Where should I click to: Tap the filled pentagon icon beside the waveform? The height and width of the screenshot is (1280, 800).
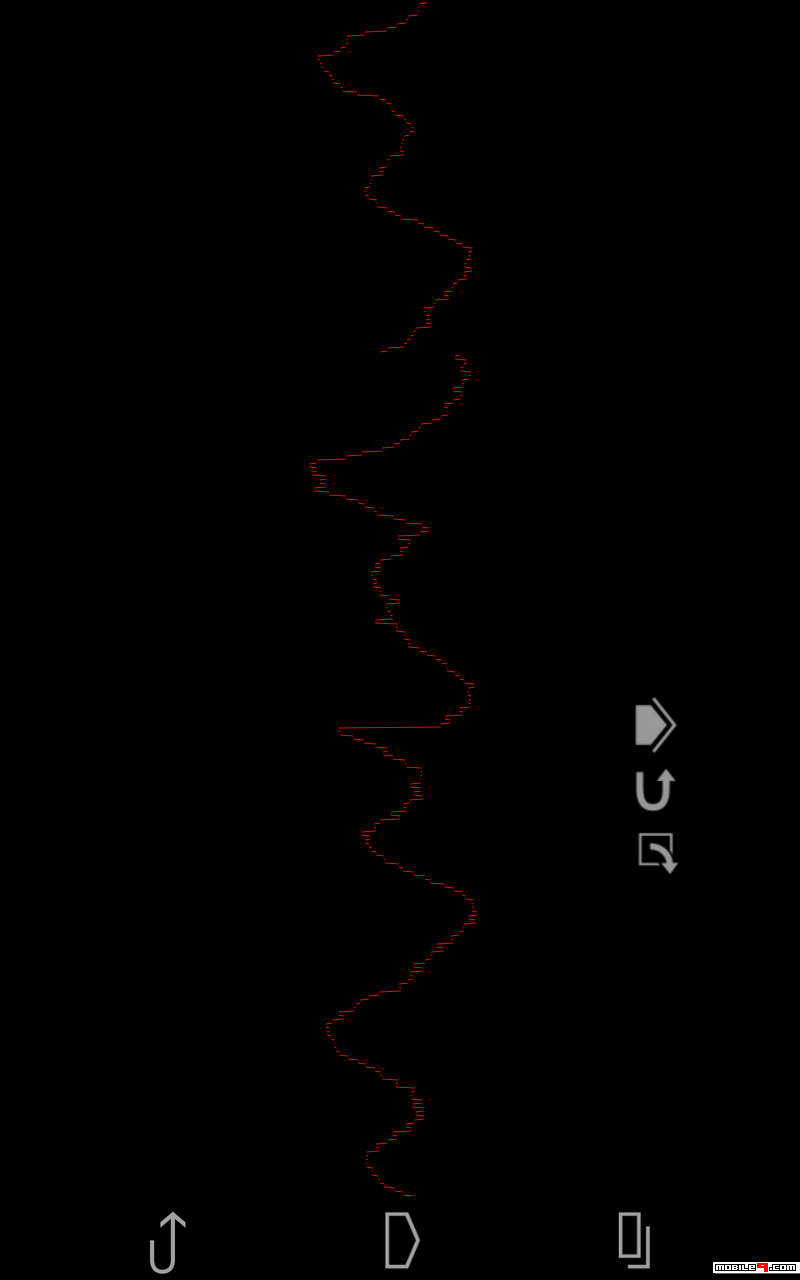[655, 724]
